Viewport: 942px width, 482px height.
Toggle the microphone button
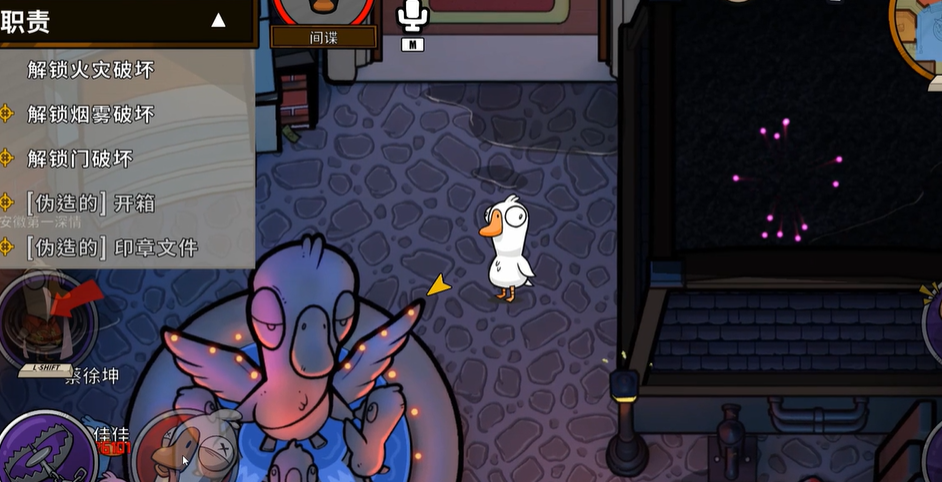pyautogui.click(x=412, y=15)
